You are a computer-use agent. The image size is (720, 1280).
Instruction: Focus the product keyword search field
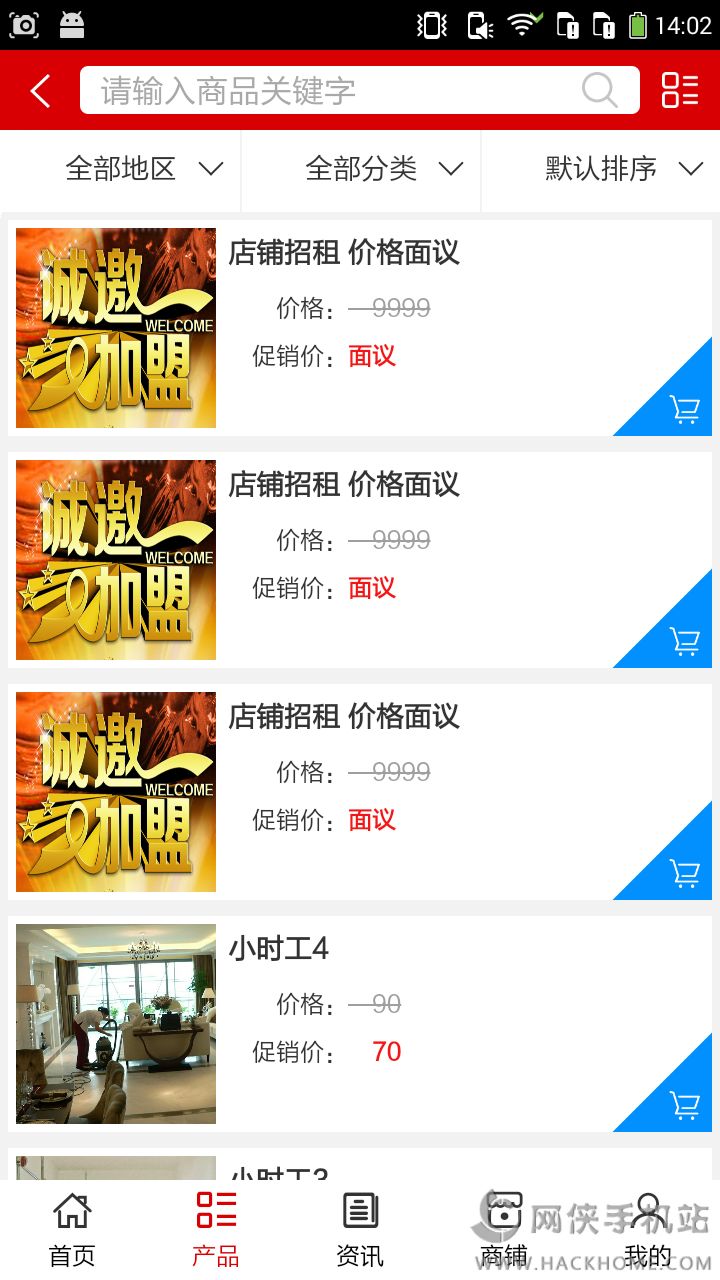pyautogui.click(x=330, y=91)
